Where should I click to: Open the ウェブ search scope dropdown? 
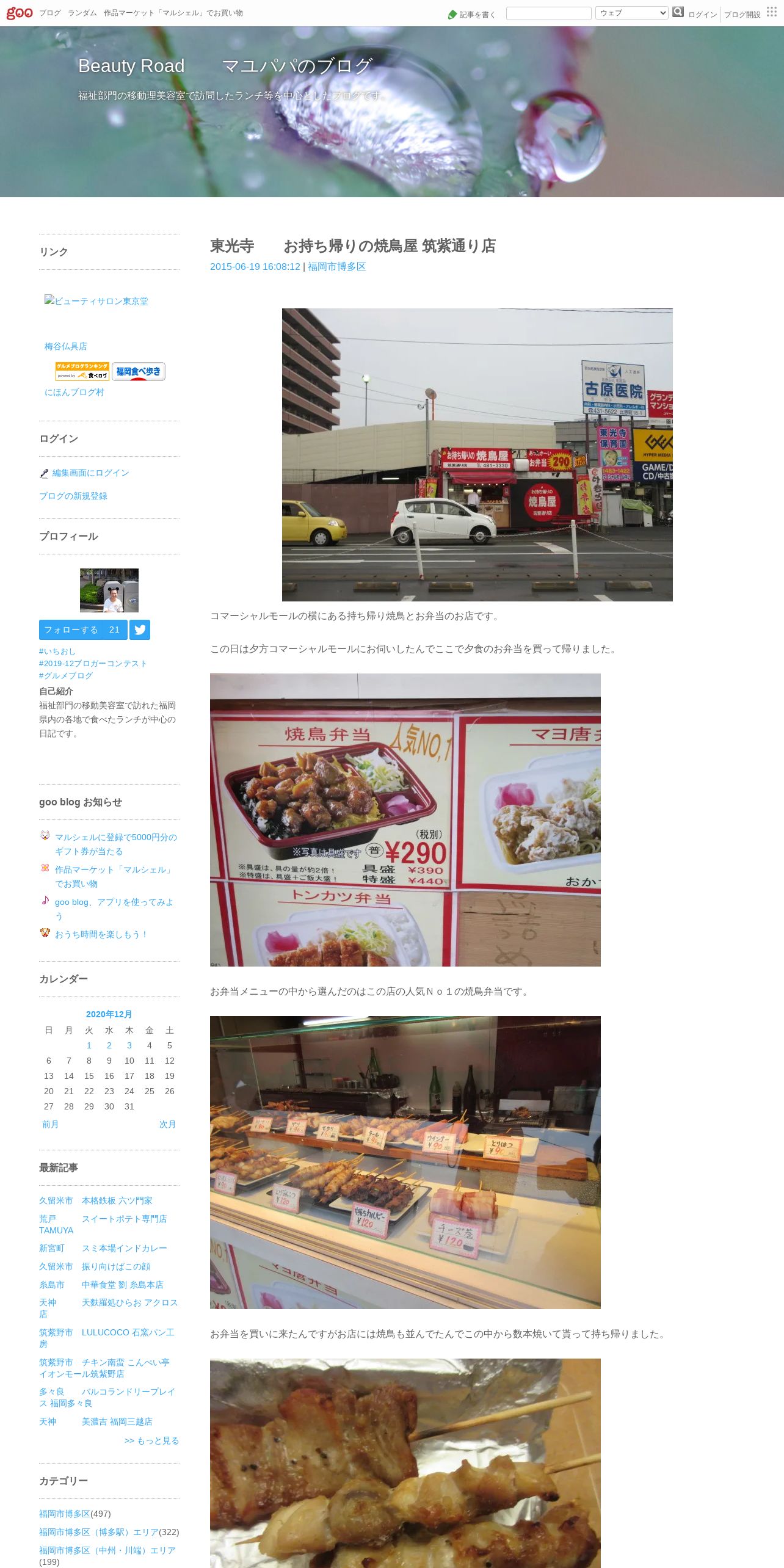pos(632,13)
